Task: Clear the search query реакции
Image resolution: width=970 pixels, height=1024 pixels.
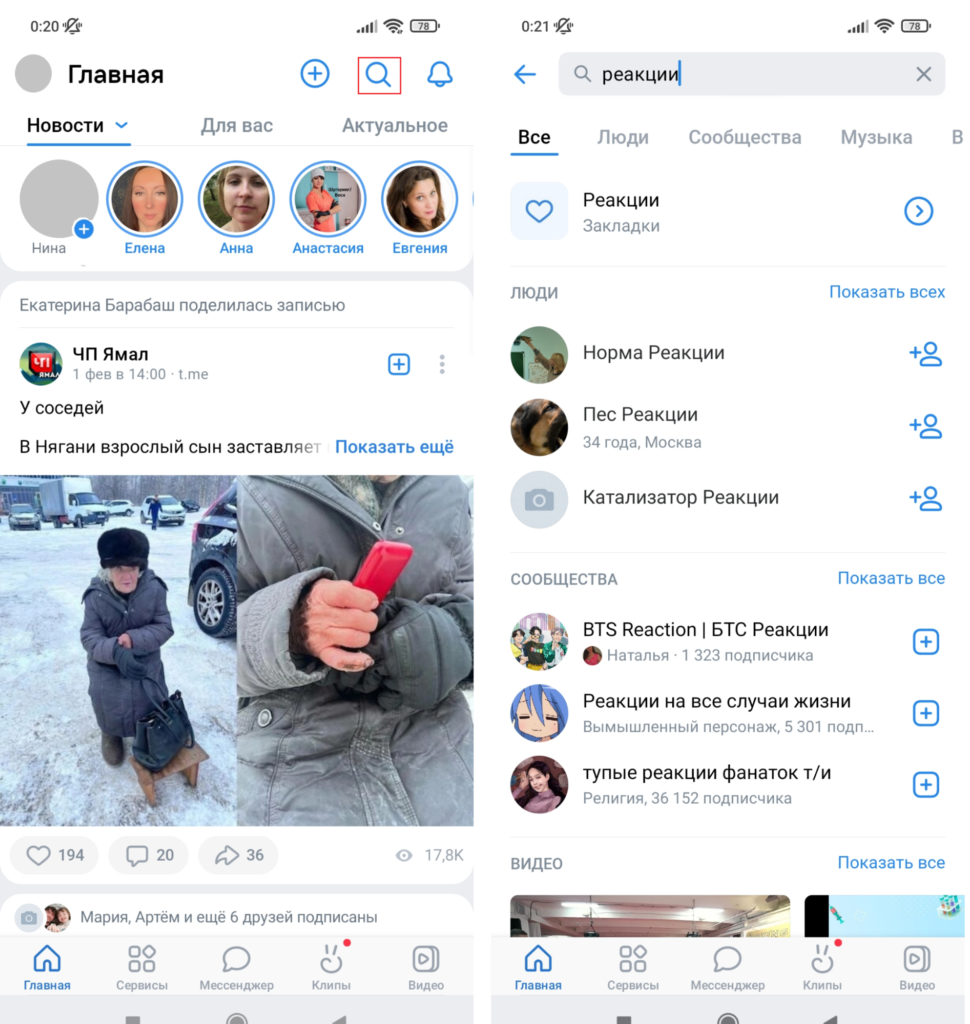Action: (x=923, y=75)
